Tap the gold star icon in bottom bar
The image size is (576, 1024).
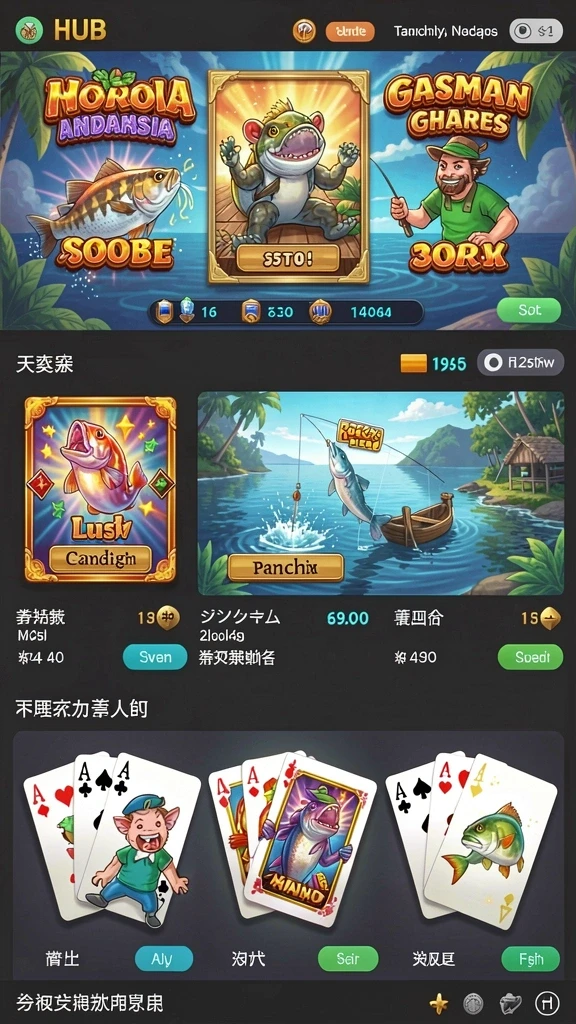click(439, 1003)
